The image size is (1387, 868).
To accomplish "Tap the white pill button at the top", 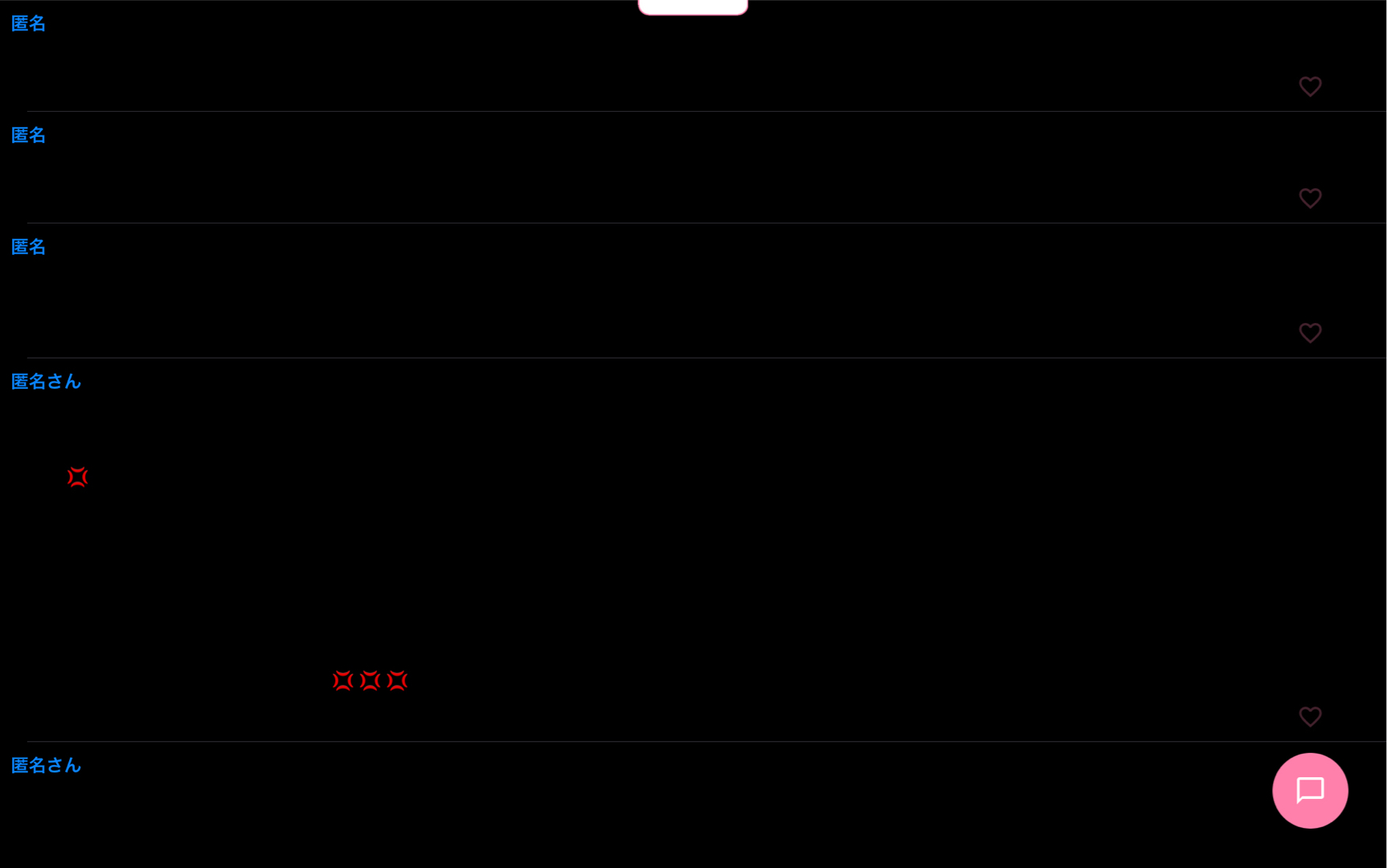I will pyautogui.click(x=693, y=6).
